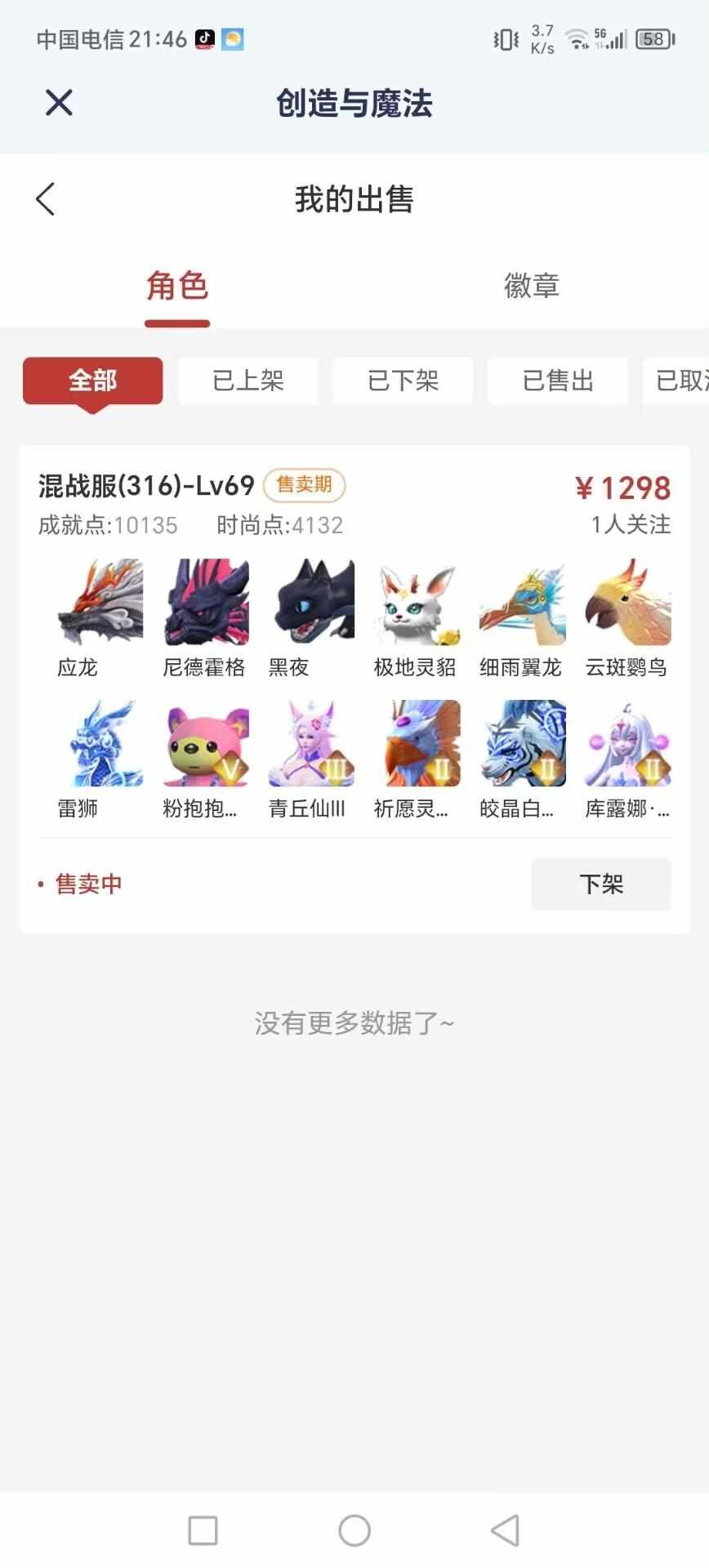Show 已售出 listings
The height and width of the screenshot is (1568, 709).
click(x=558, y=381)
